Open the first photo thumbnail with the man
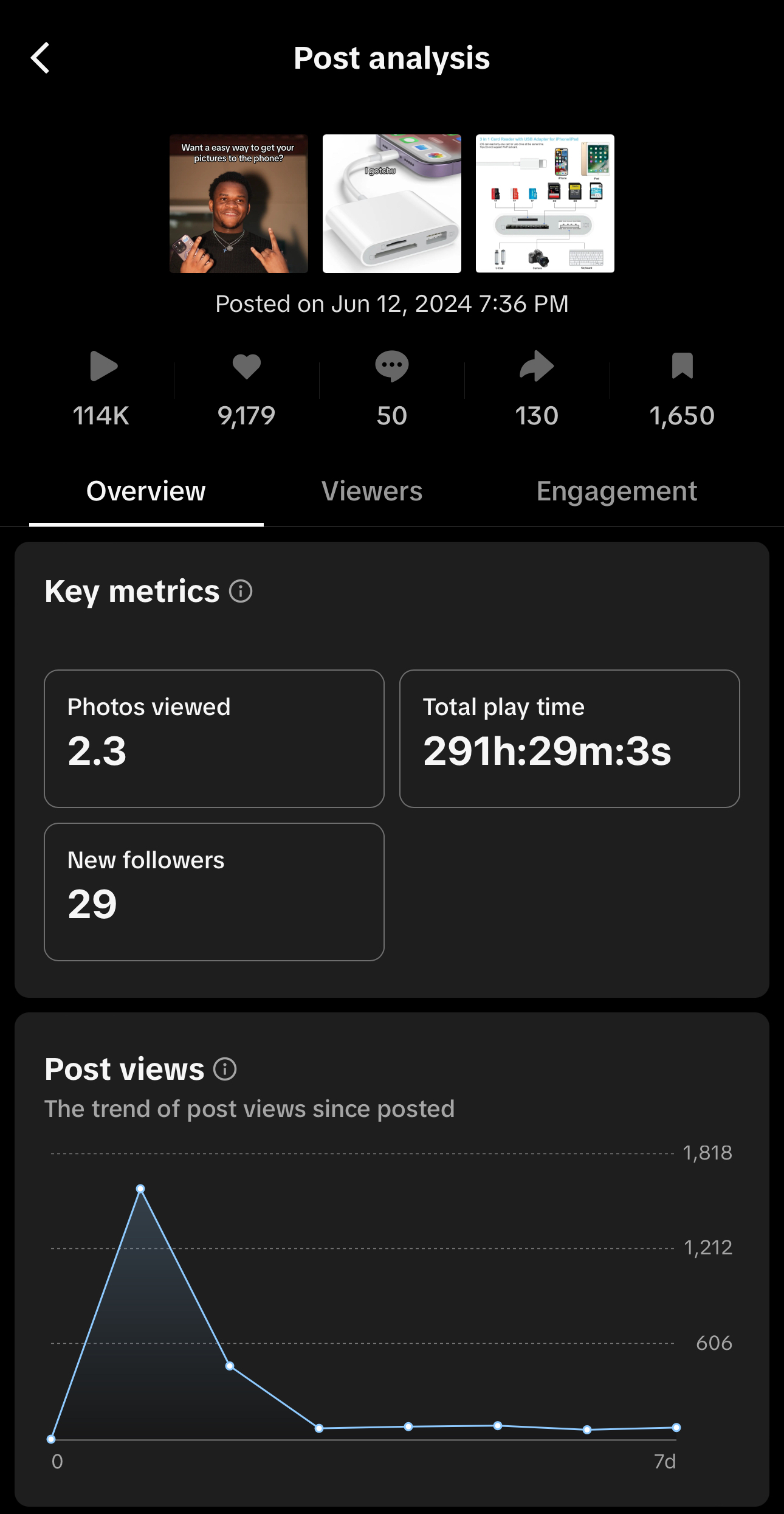784x1514 pixels. [239, 204]
